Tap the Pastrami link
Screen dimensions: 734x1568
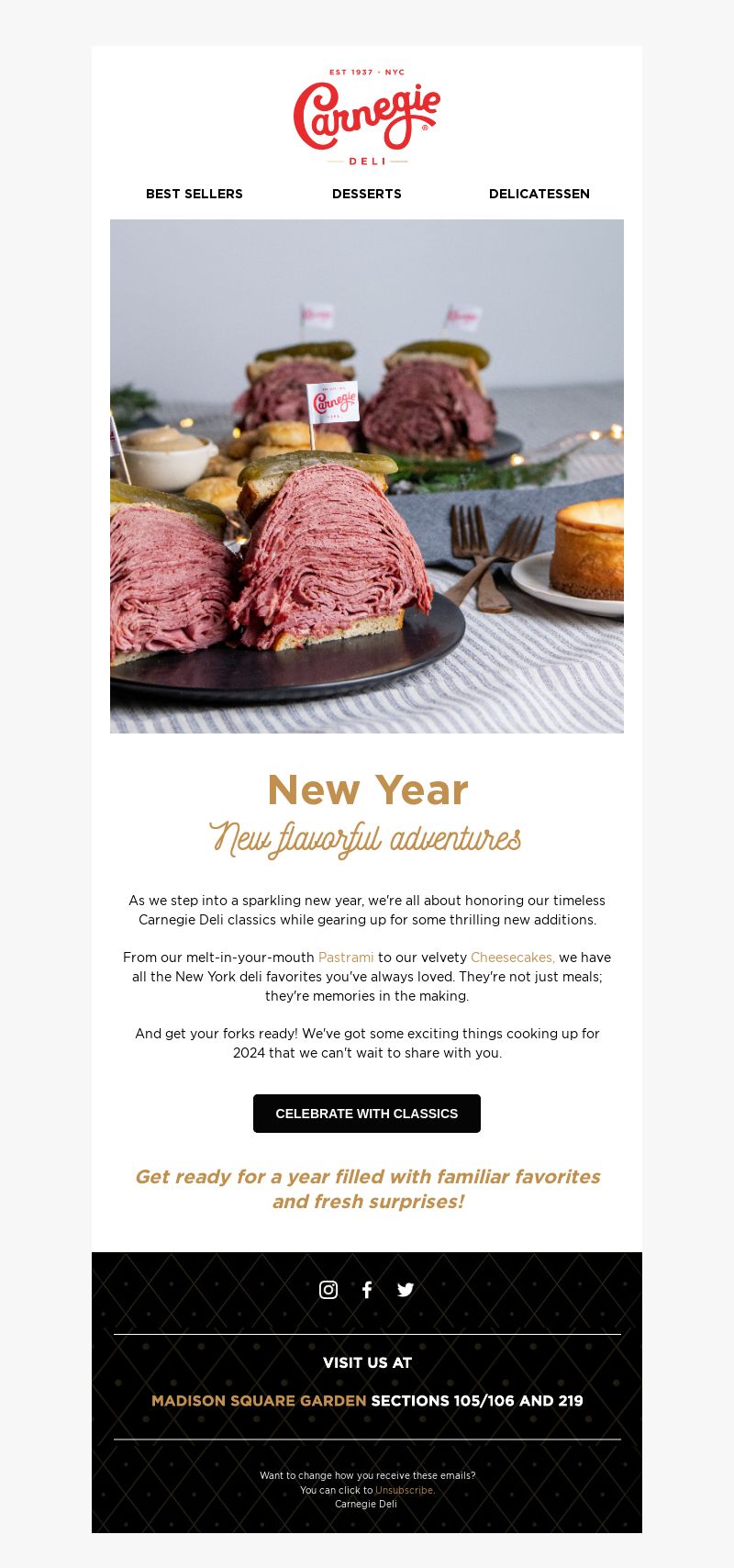tap(346, 958)
